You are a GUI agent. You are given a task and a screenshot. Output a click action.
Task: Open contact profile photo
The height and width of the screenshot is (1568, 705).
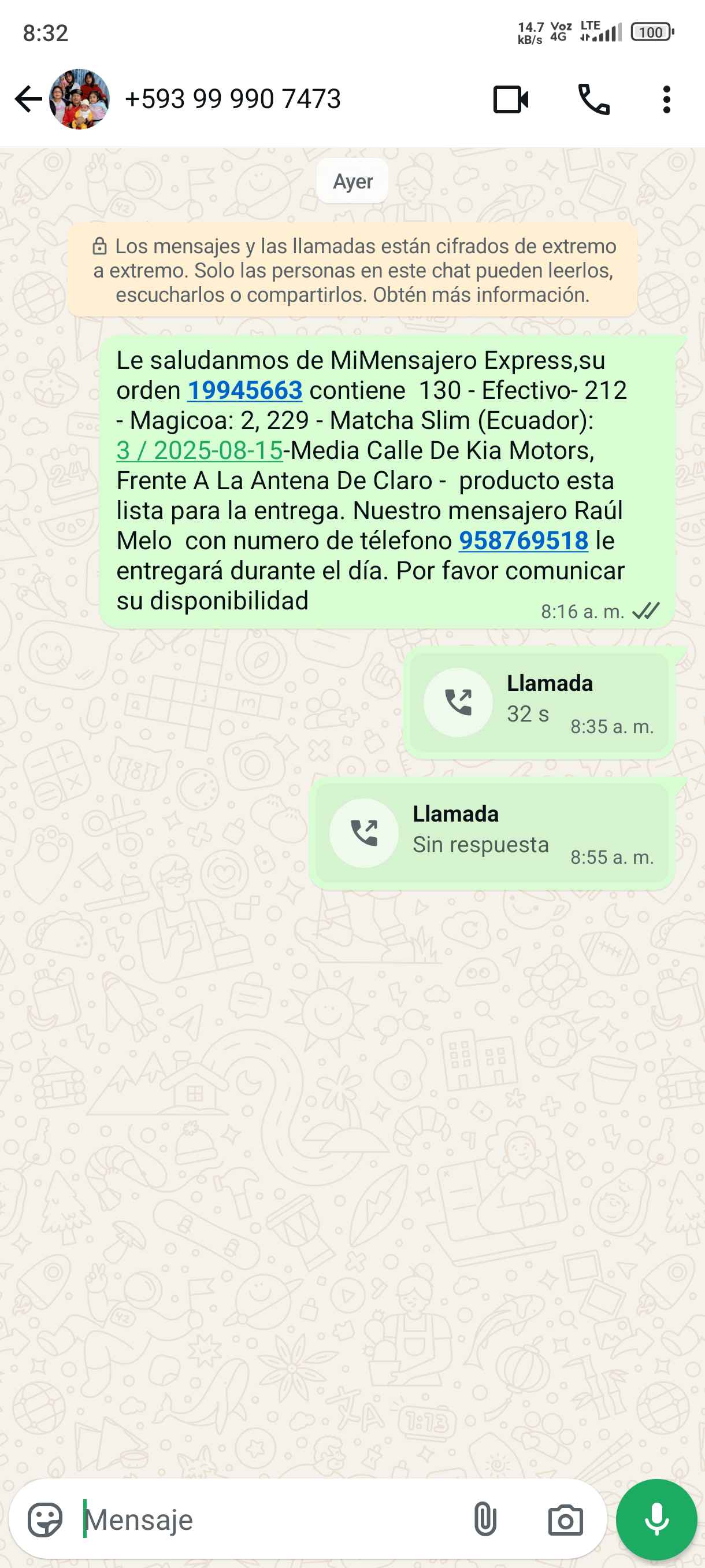[x=79, y=99]
